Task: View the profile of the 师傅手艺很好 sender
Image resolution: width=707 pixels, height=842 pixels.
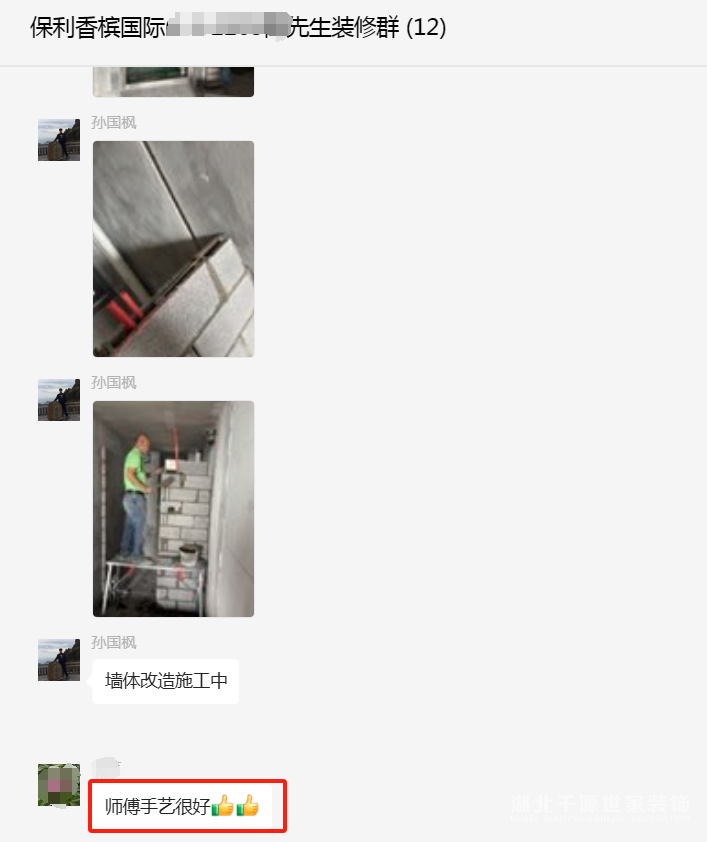Action: (x=58, y=785)
